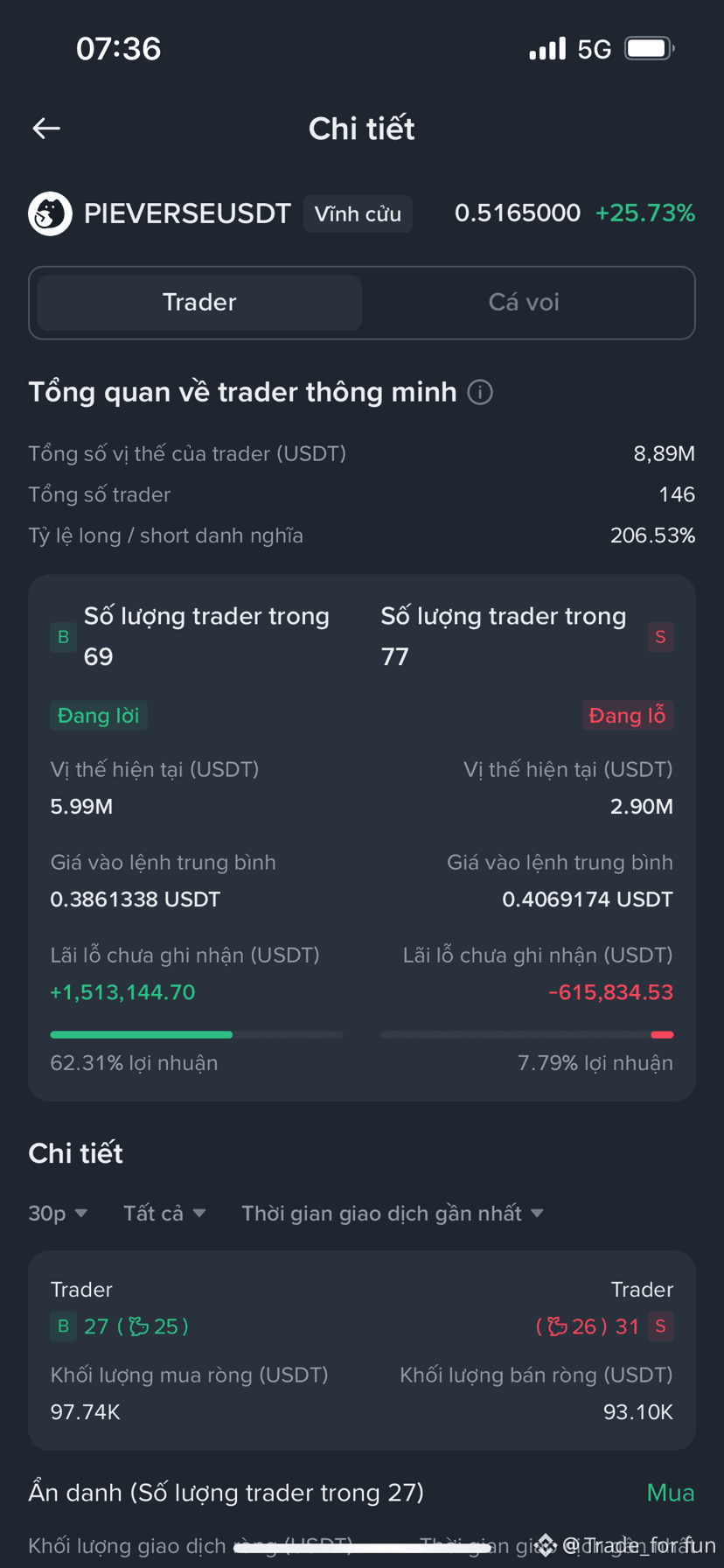The image size is (724, 1568).
Task: Tap the PIEVERSEUSDT coin logo
Action: (50, 213)
